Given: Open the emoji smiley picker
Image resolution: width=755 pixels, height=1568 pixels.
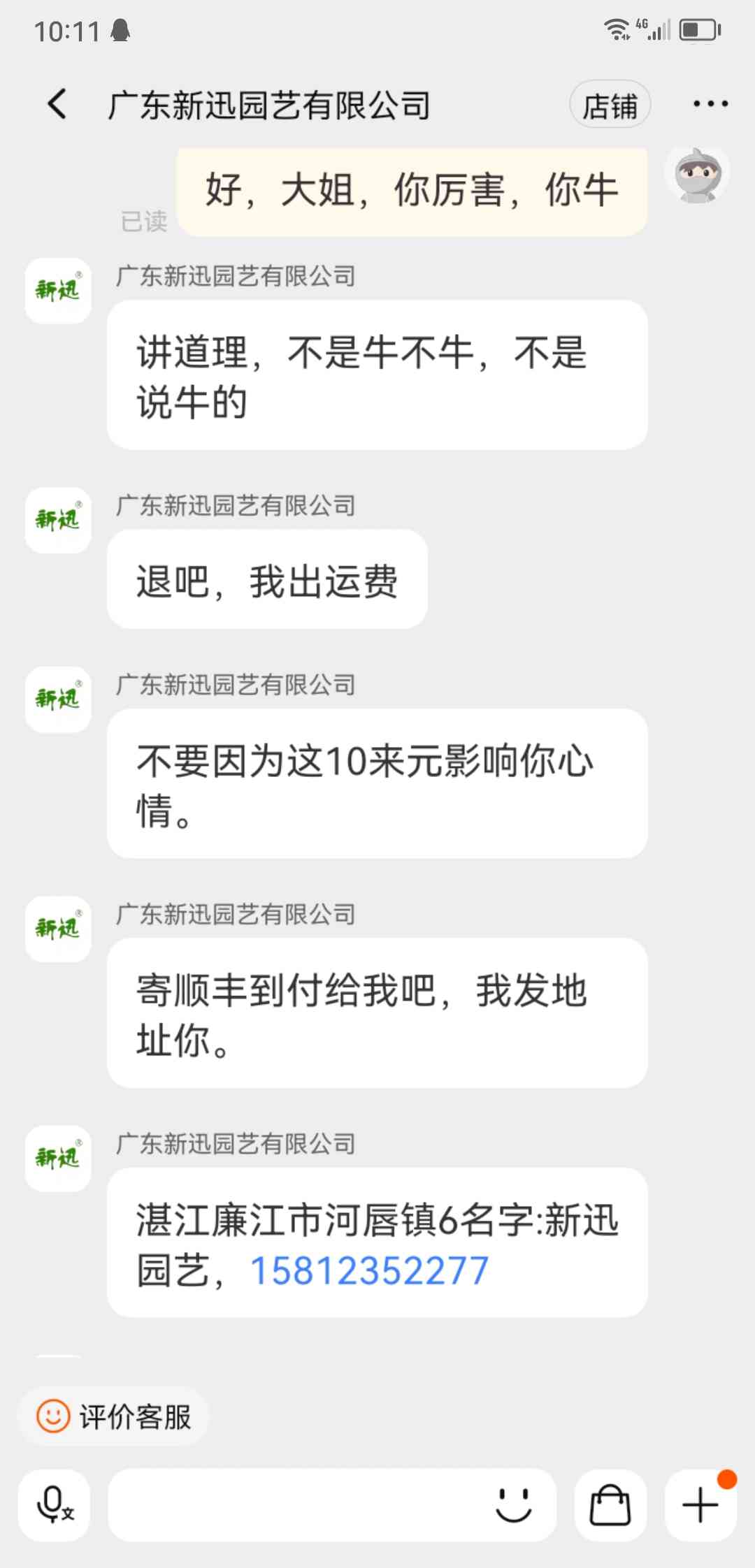Looking at the screenshot, I should pos(514,1505).
